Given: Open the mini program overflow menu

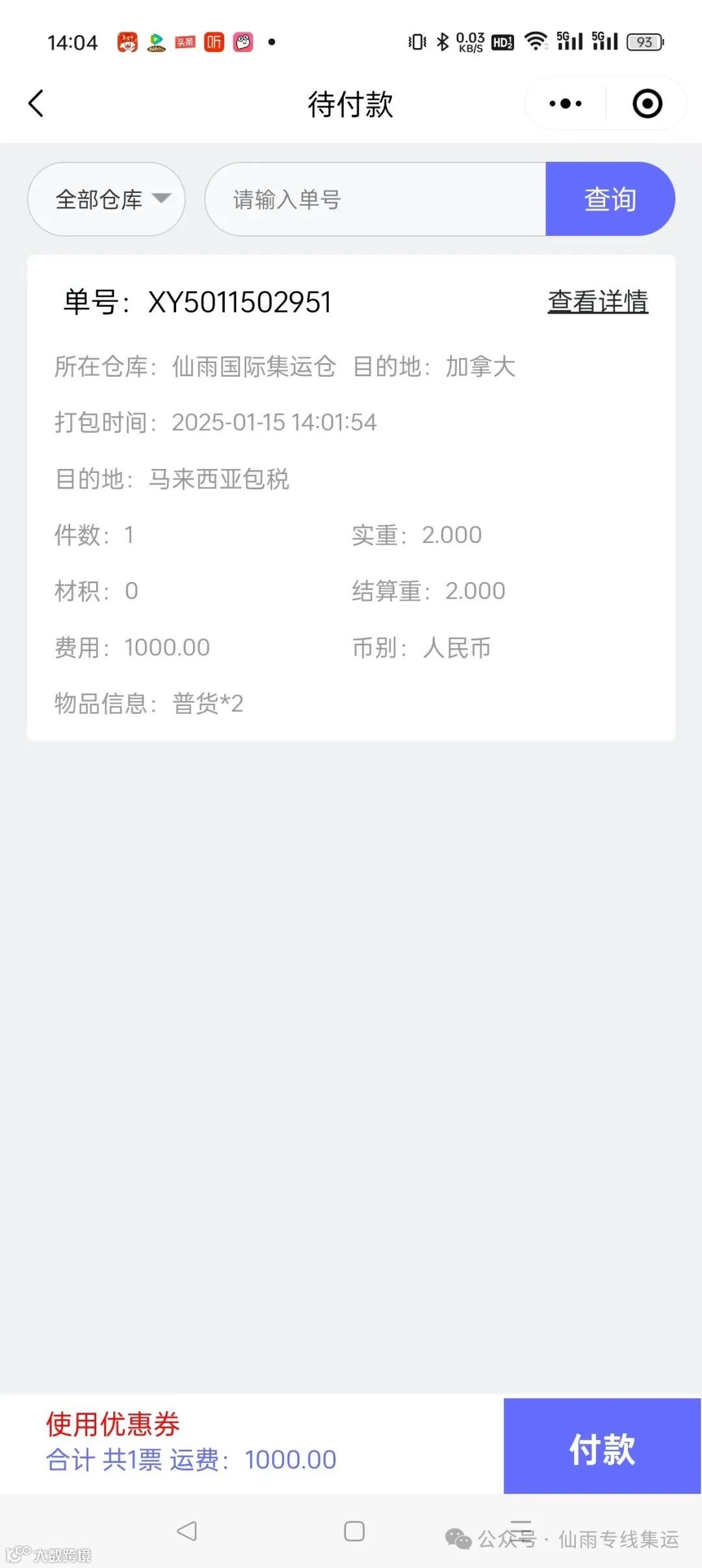Looking at the screenshot, I should coord(565,104).
